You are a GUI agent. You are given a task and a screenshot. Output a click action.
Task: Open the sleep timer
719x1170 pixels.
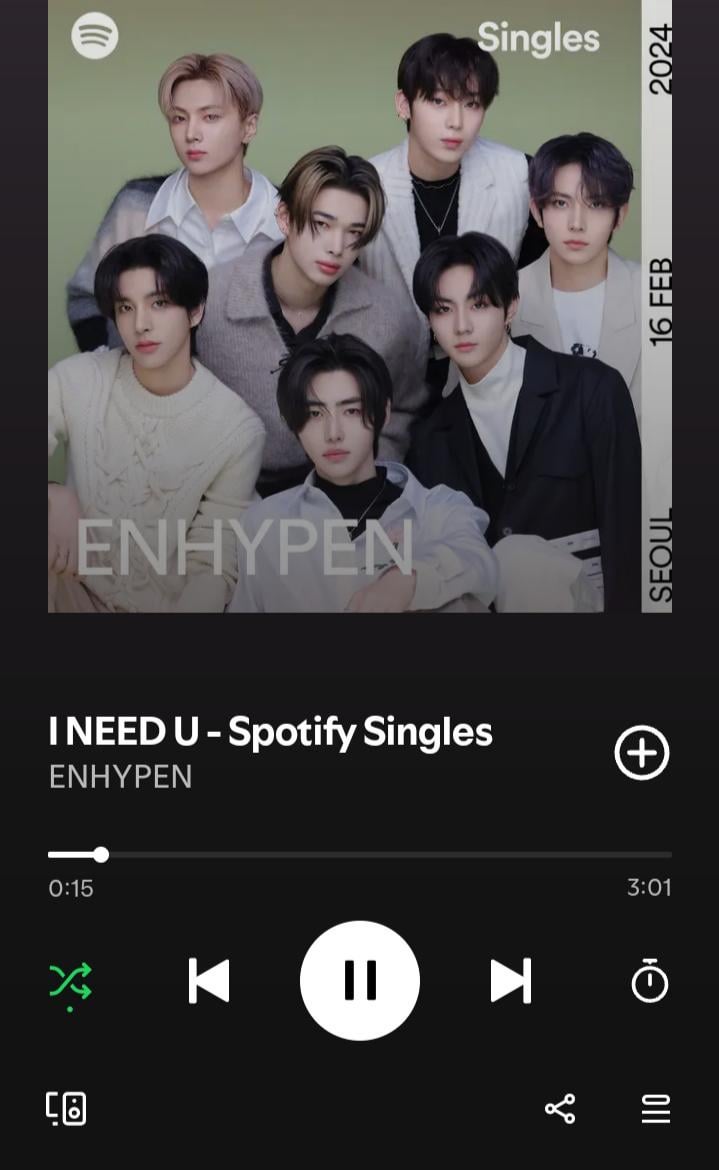[x=649, y=981]
